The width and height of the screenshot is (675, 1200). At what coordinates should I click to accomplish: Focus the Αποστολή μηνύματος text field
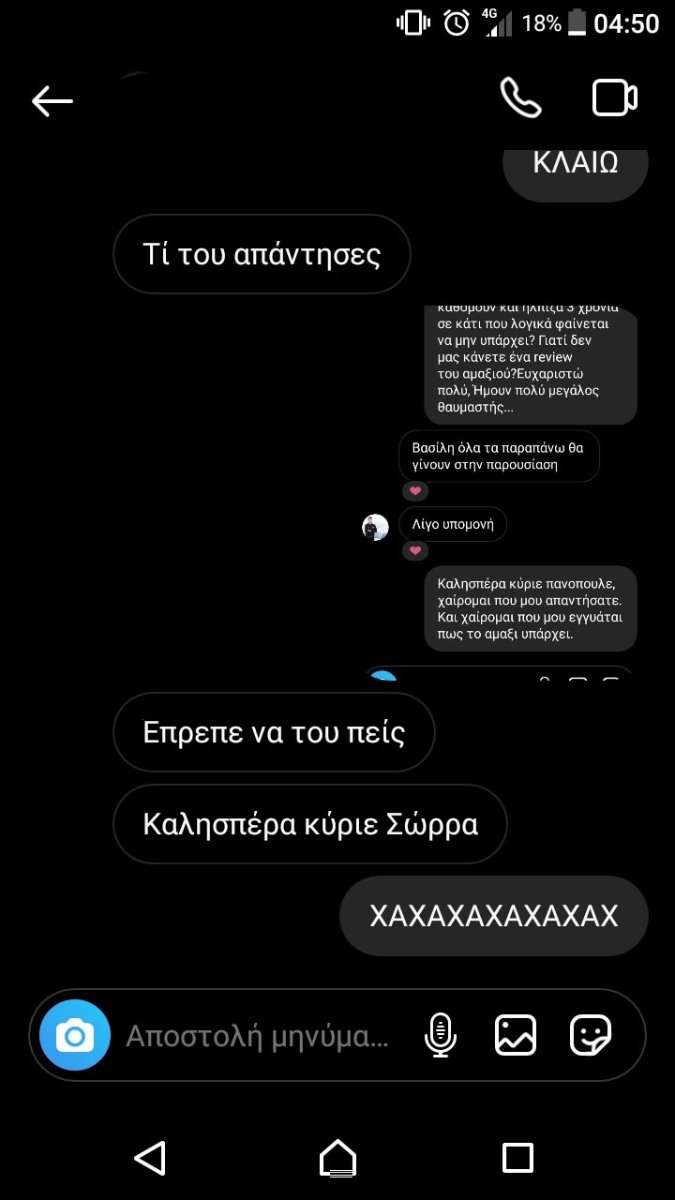[x=256, y=1036]
